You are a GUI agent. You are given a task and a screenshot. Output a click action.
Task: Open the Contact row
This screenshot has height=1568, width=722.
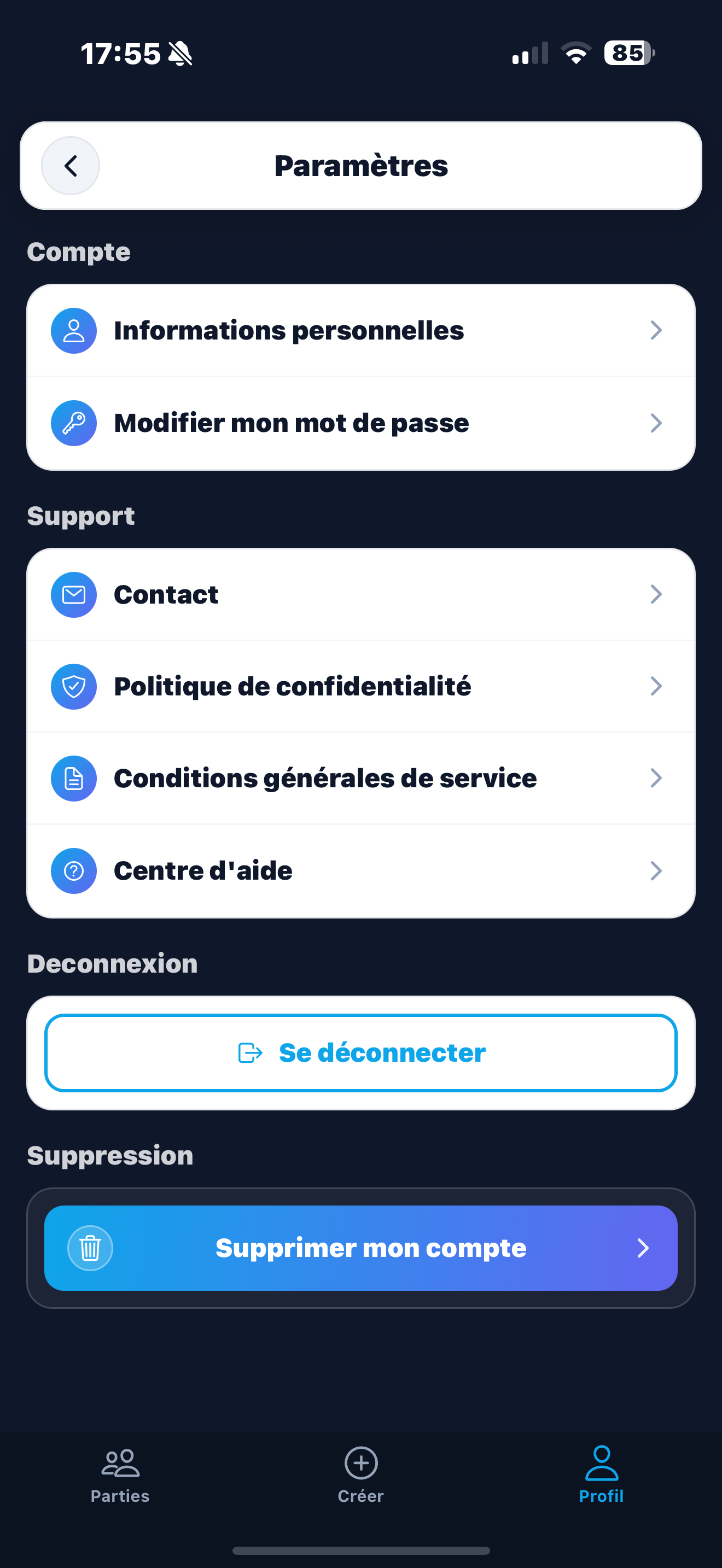coord(361,595)
